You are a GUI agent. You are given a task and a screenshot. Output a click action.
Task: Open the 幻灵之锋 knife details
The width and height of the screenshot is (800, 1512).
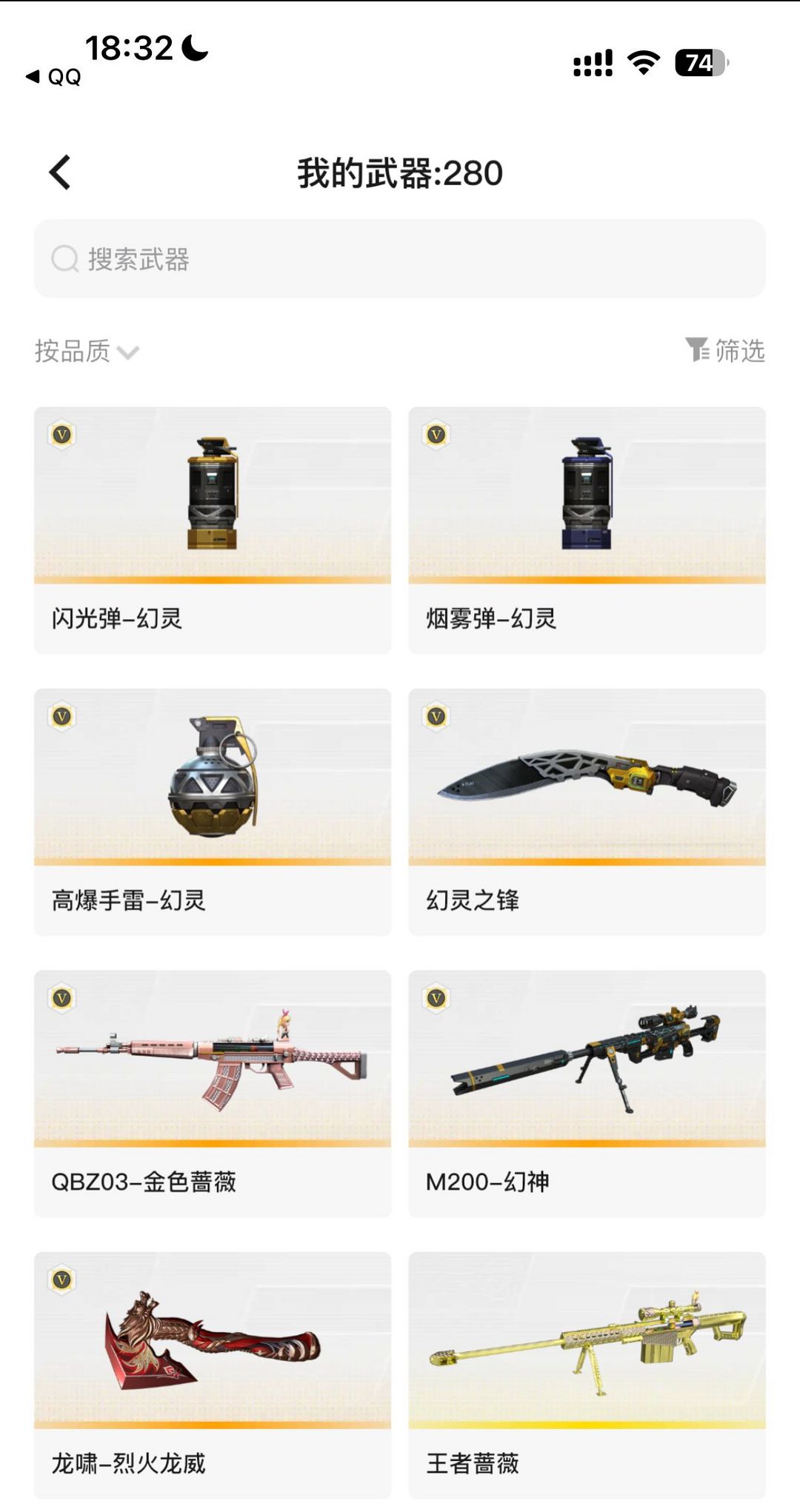(x=585, y=811)
